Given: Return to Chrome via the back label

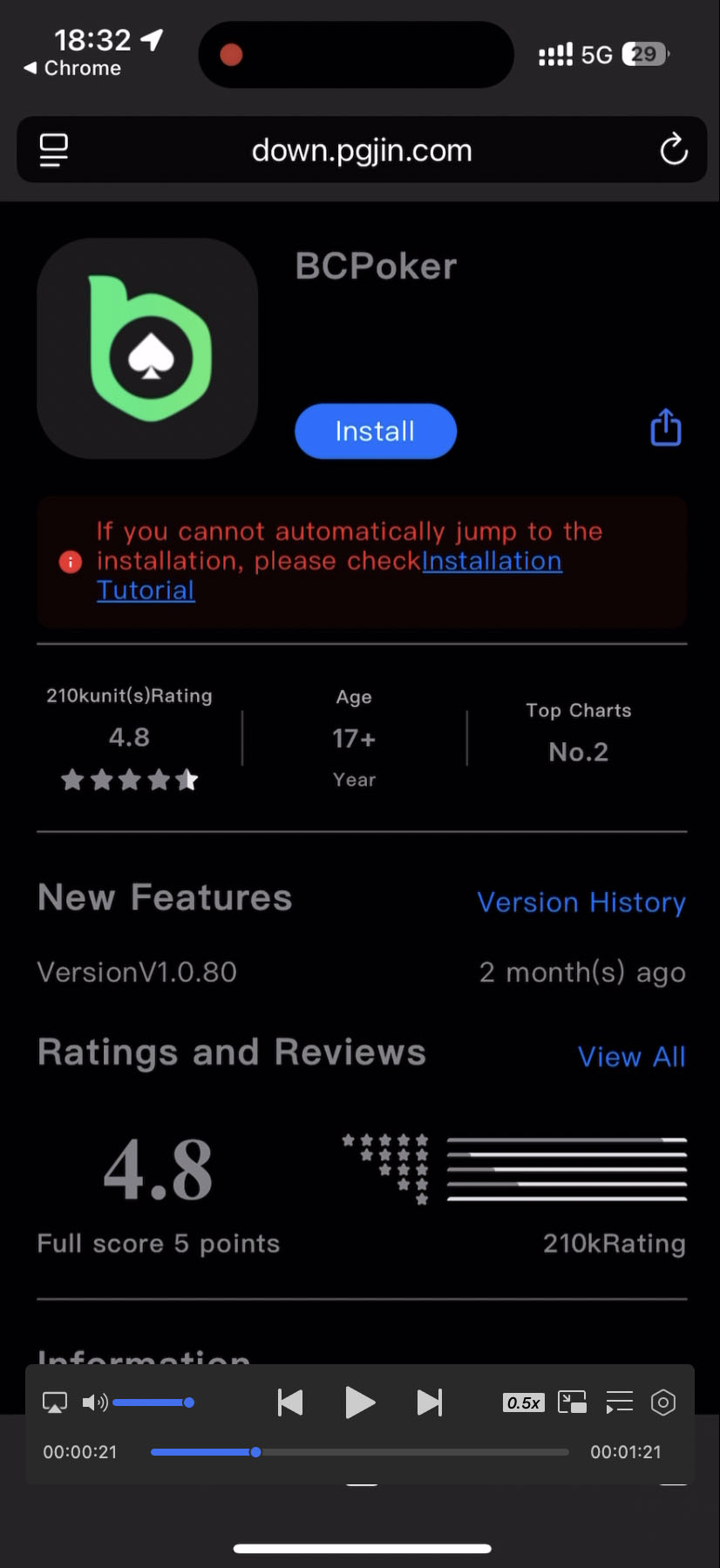Looking at the screenshot, I should pos(73,68).
